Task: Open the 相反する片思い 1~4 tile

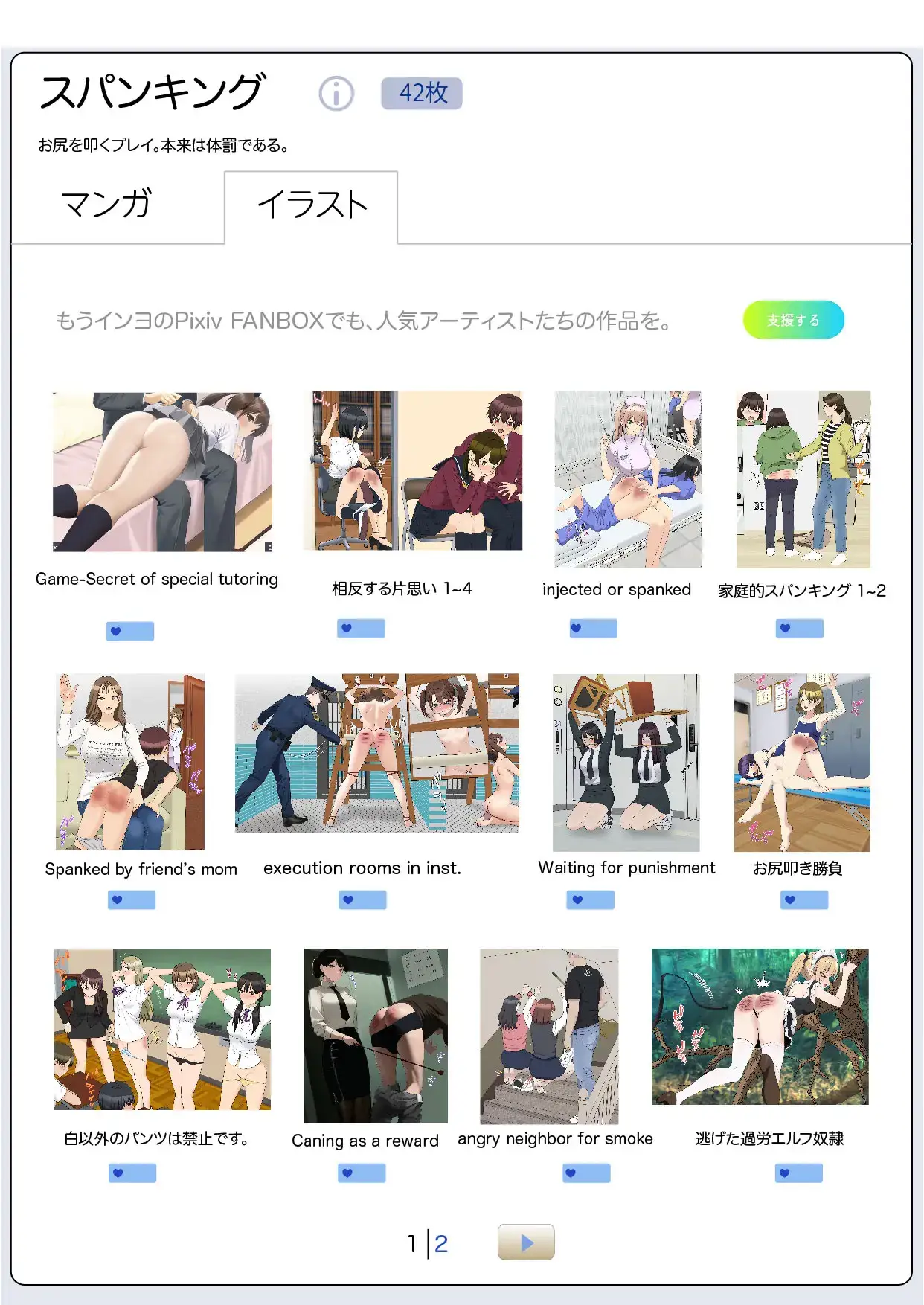Action: point(413,471)
